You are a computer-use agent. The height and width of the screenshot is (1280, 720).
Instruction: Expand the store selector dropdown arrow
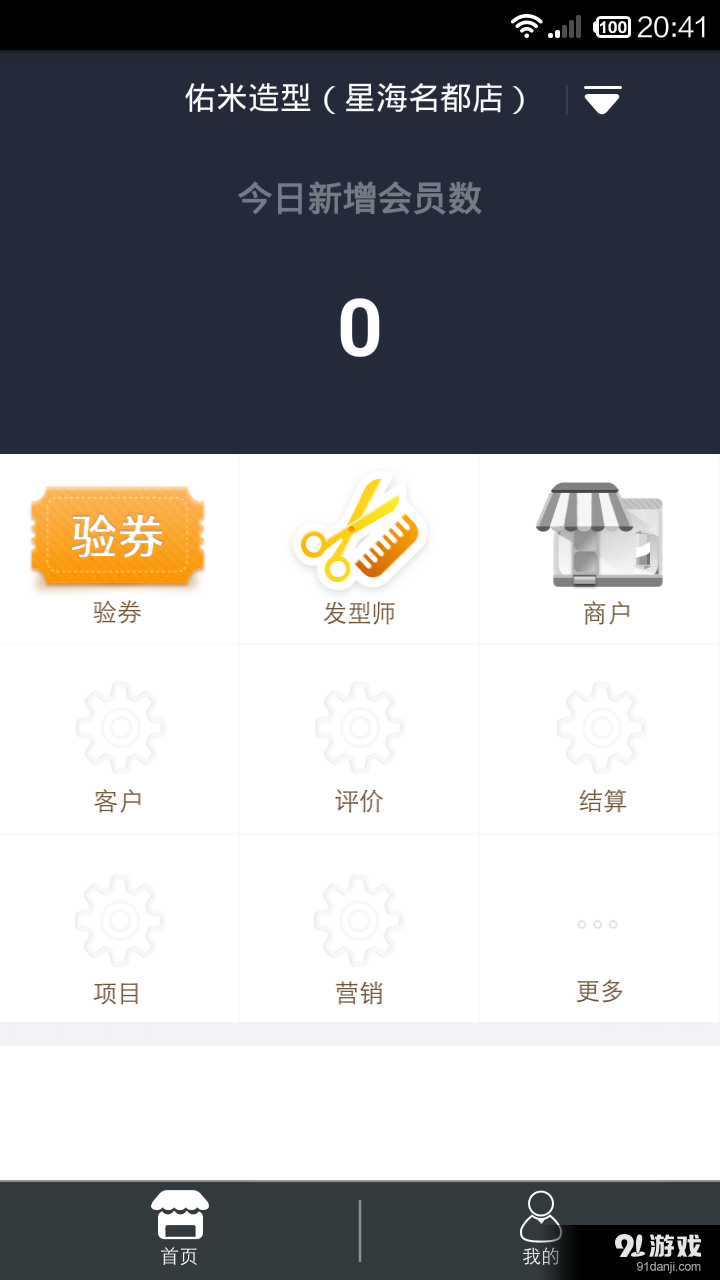601,98
